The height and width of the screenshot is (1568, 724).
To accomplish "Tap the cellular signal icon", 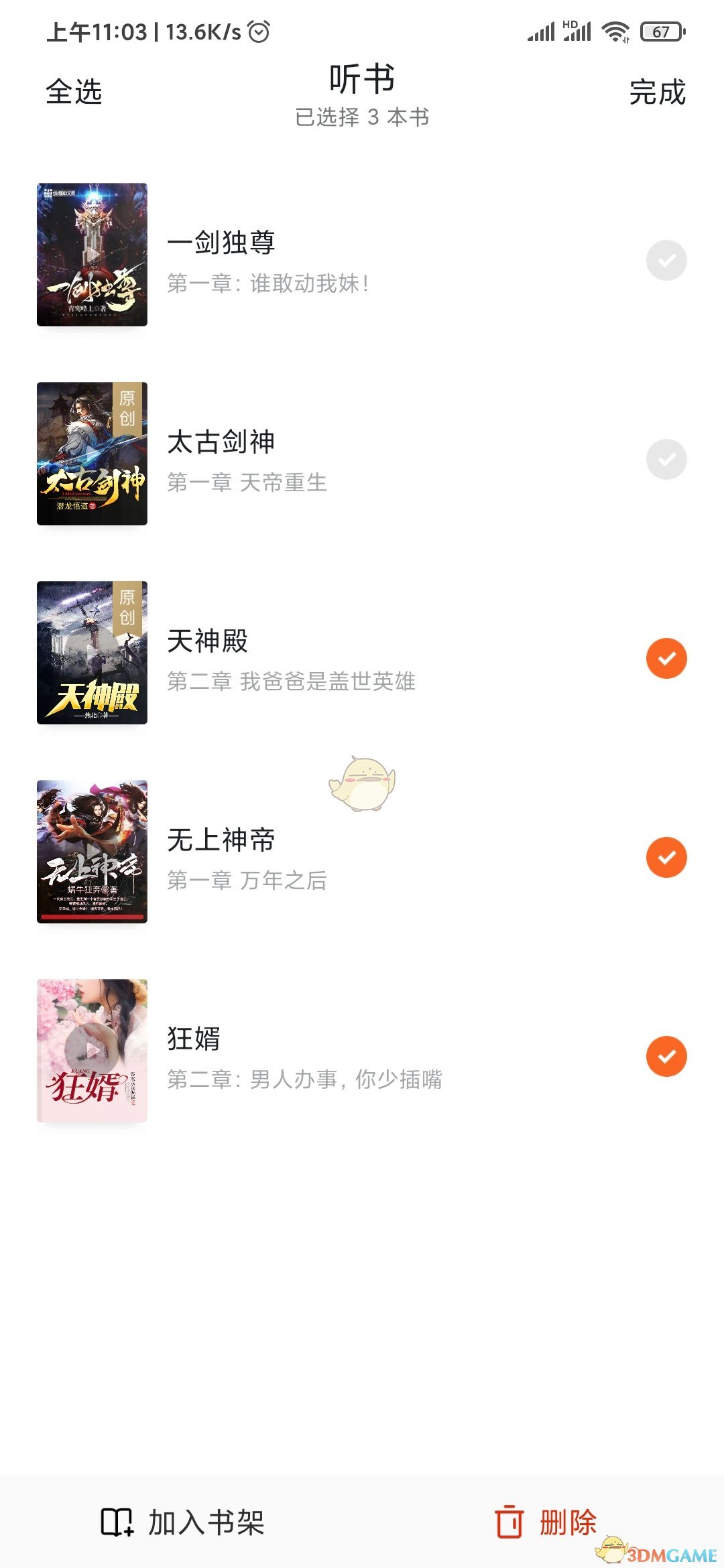I will [x=542, y=30].
